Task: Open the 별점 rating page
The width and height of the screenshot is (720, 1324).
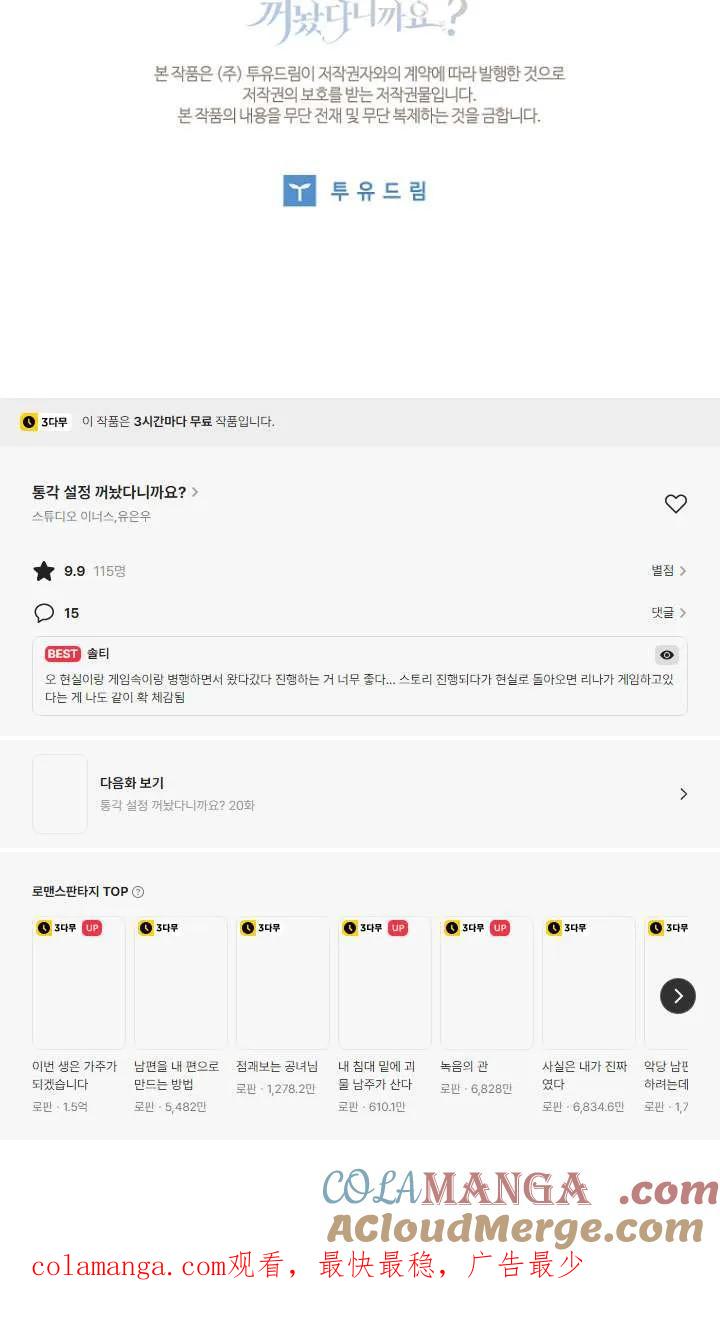Action: tap(668, 571)
